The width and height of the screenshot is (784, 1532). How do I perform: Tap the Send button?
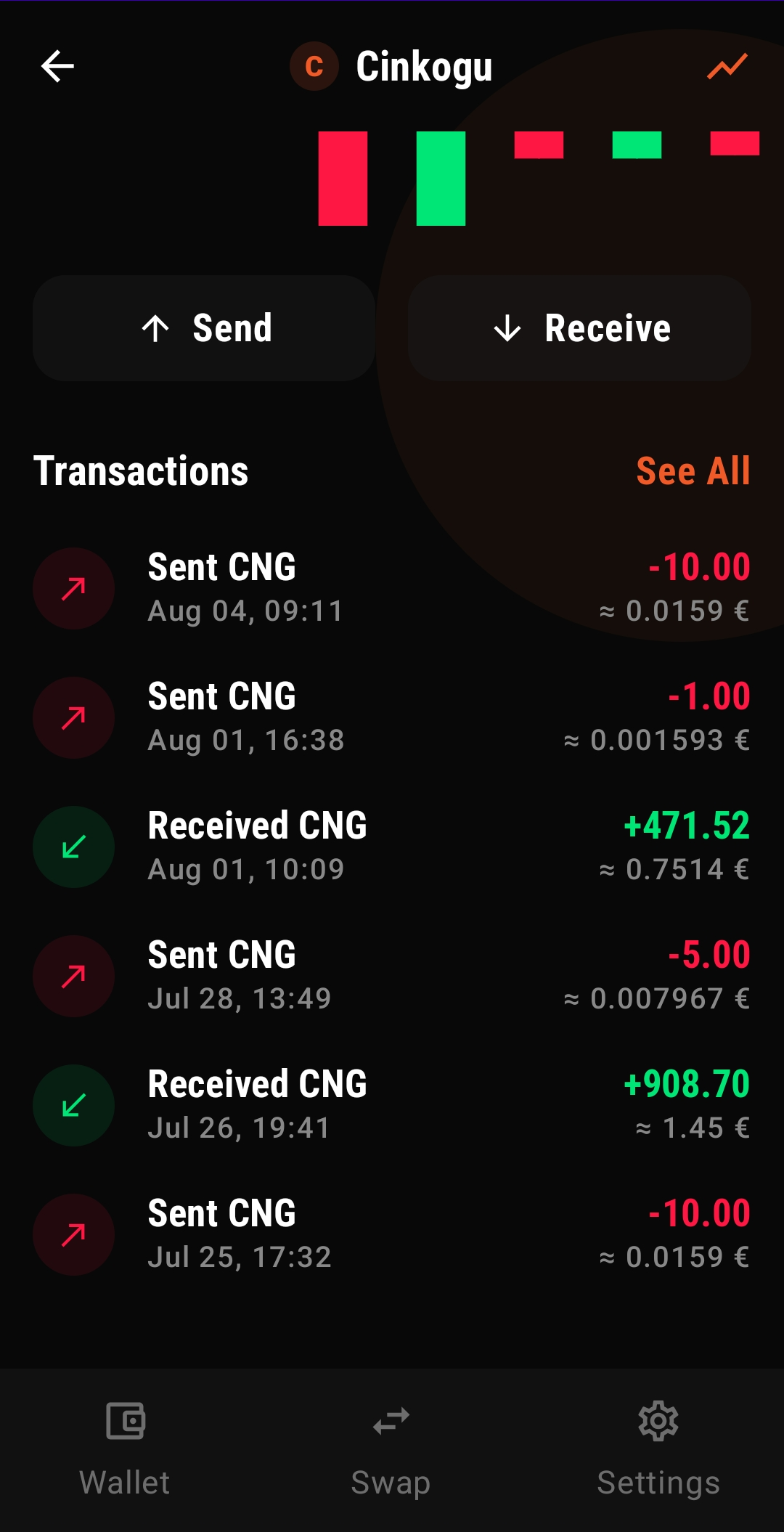(x=204, y=328)
